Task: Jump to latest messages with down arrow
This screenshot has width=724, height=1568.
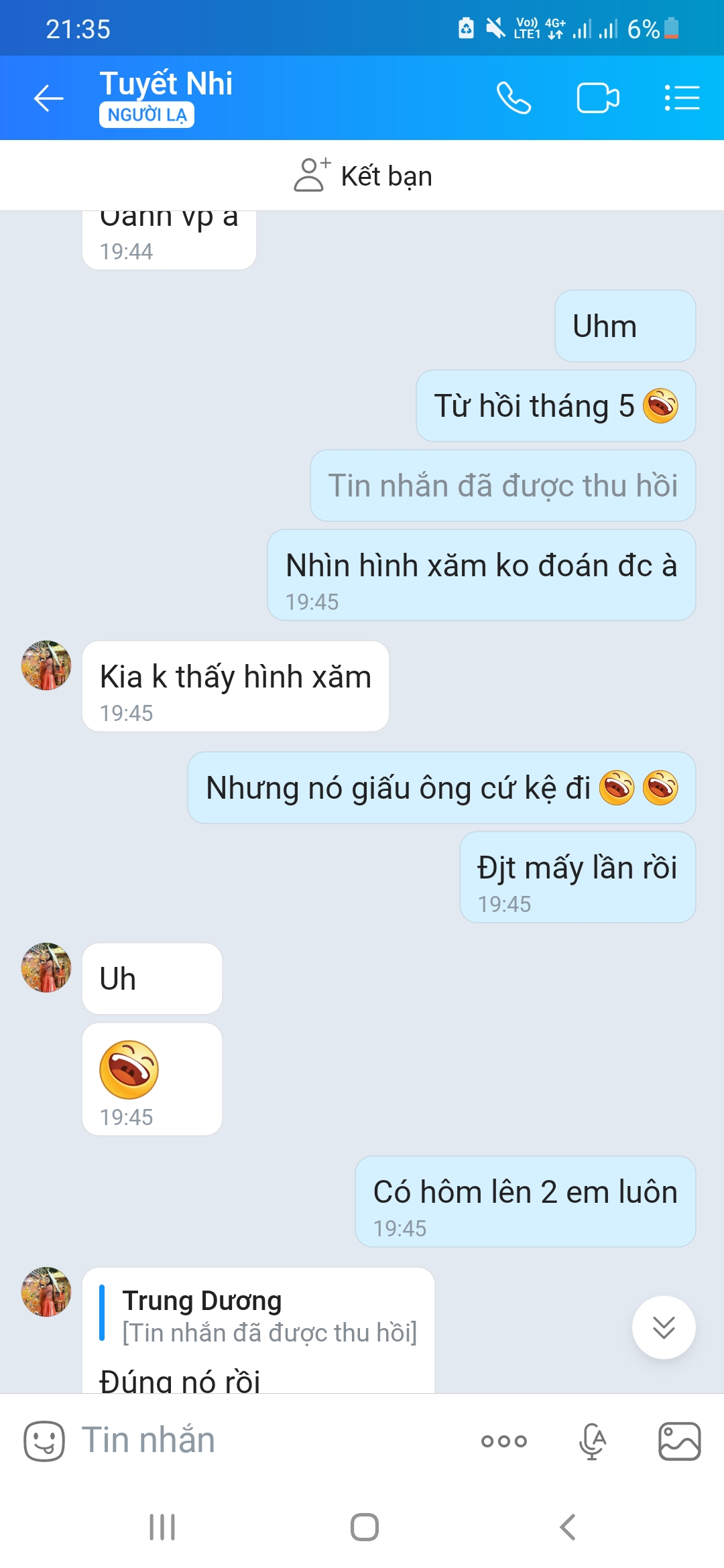Action: point(664,1327)
